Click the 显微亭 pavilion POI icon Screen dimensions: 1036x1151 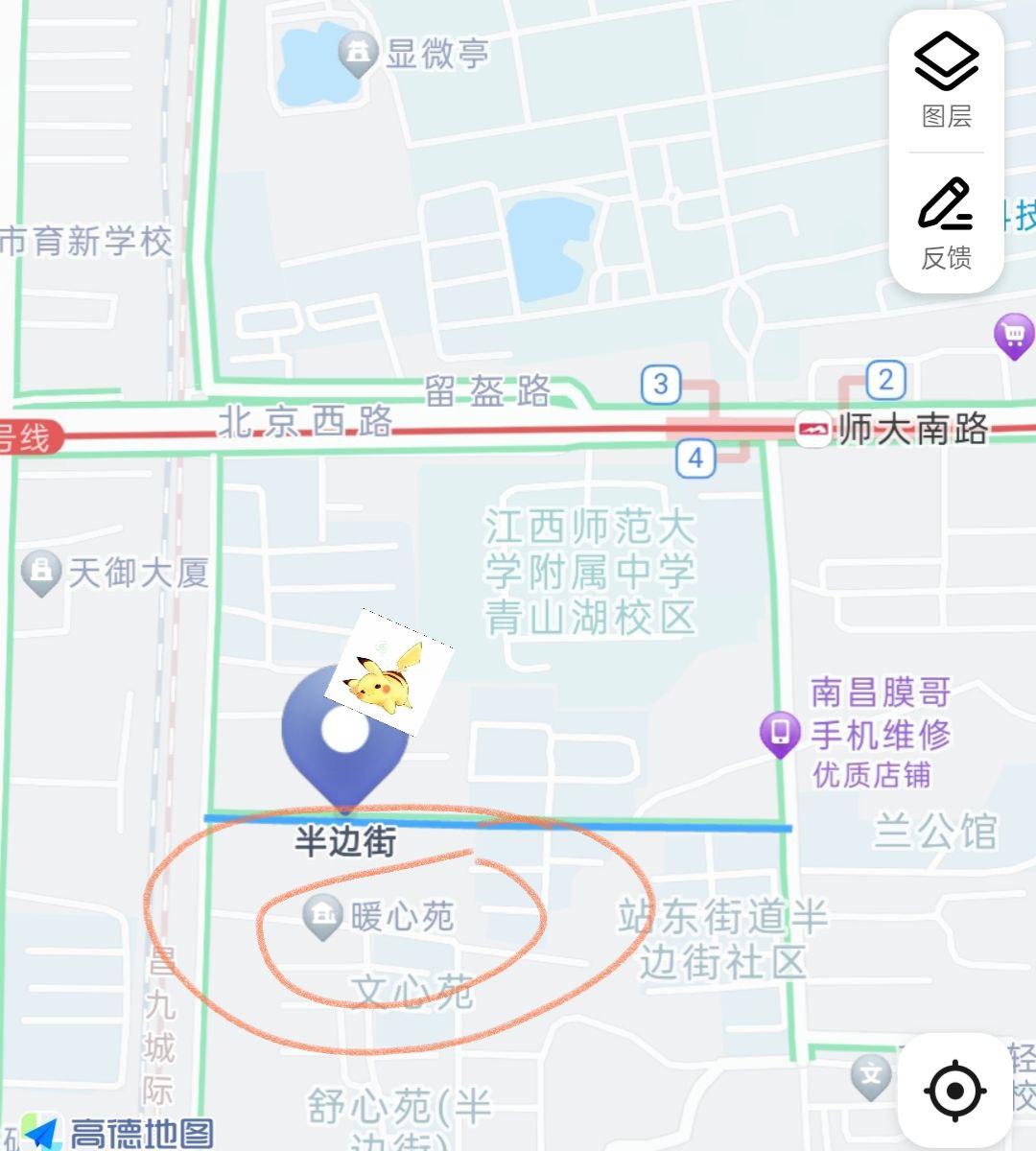pyautogui.click(x=360, y=53)
